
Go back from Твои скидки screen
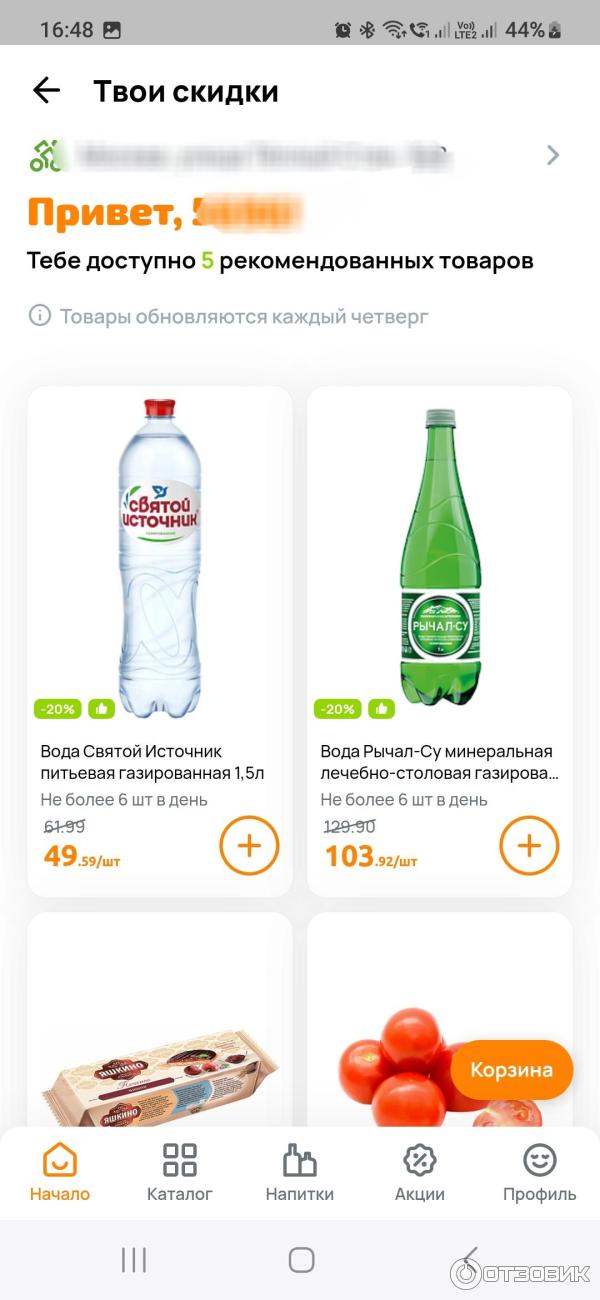46,91
